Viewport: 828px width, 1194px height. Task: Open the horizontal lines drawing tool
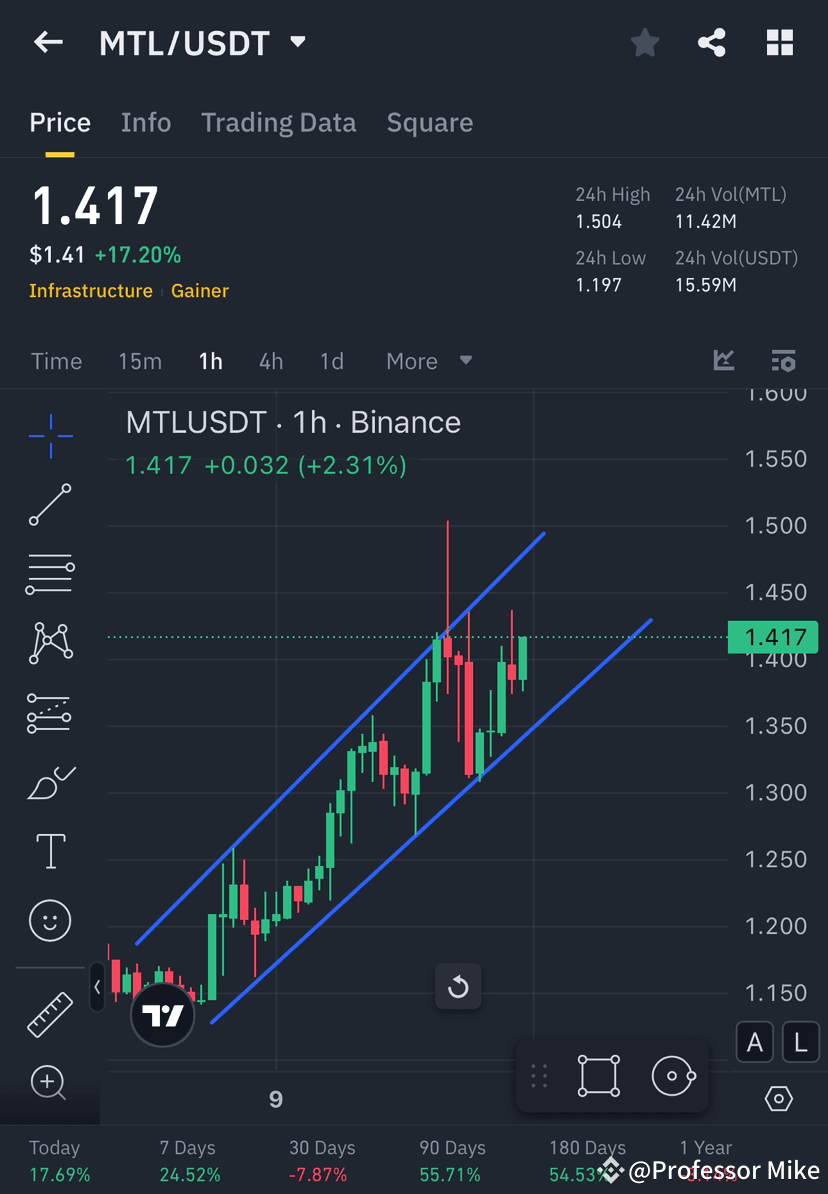click(50, 573)
